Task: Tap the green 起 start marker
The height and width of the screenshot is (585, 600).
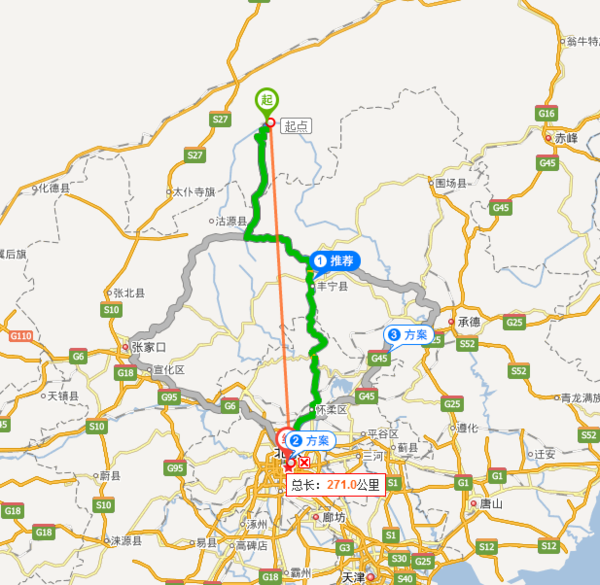Action: tap(266, 100)
